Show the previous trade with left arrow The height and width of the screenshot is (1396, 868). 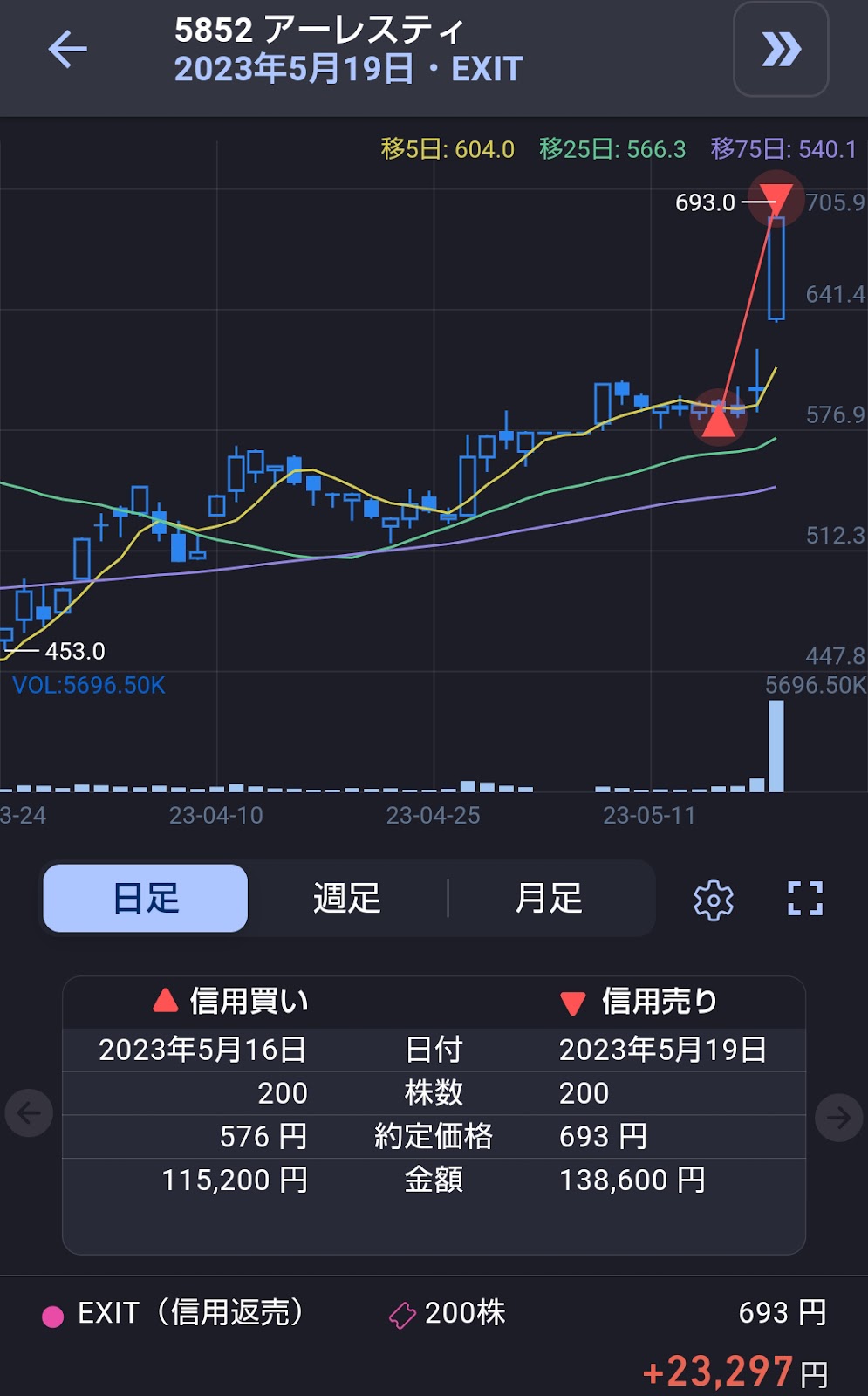[29, 1113]
